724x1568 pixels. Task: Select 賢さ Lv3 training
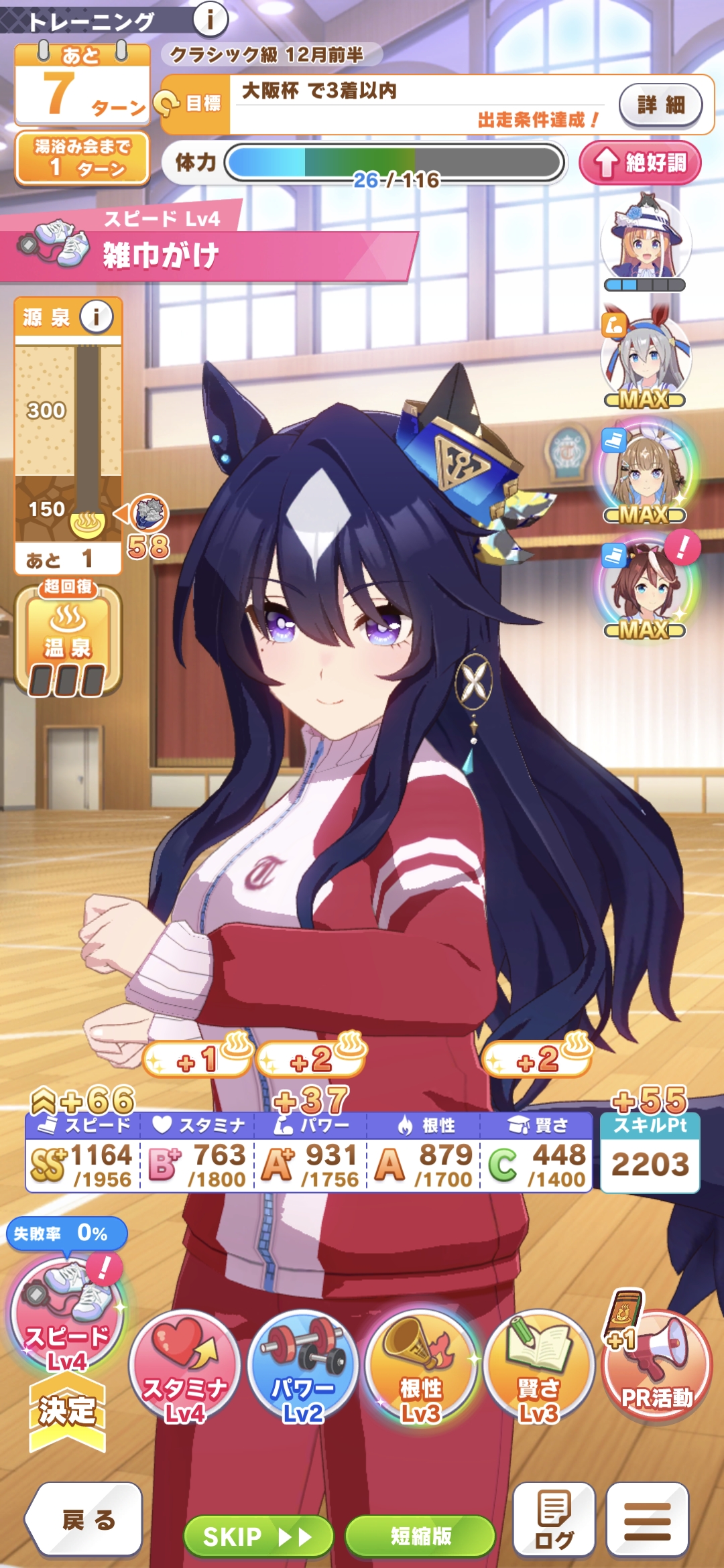coord(539,1367)
